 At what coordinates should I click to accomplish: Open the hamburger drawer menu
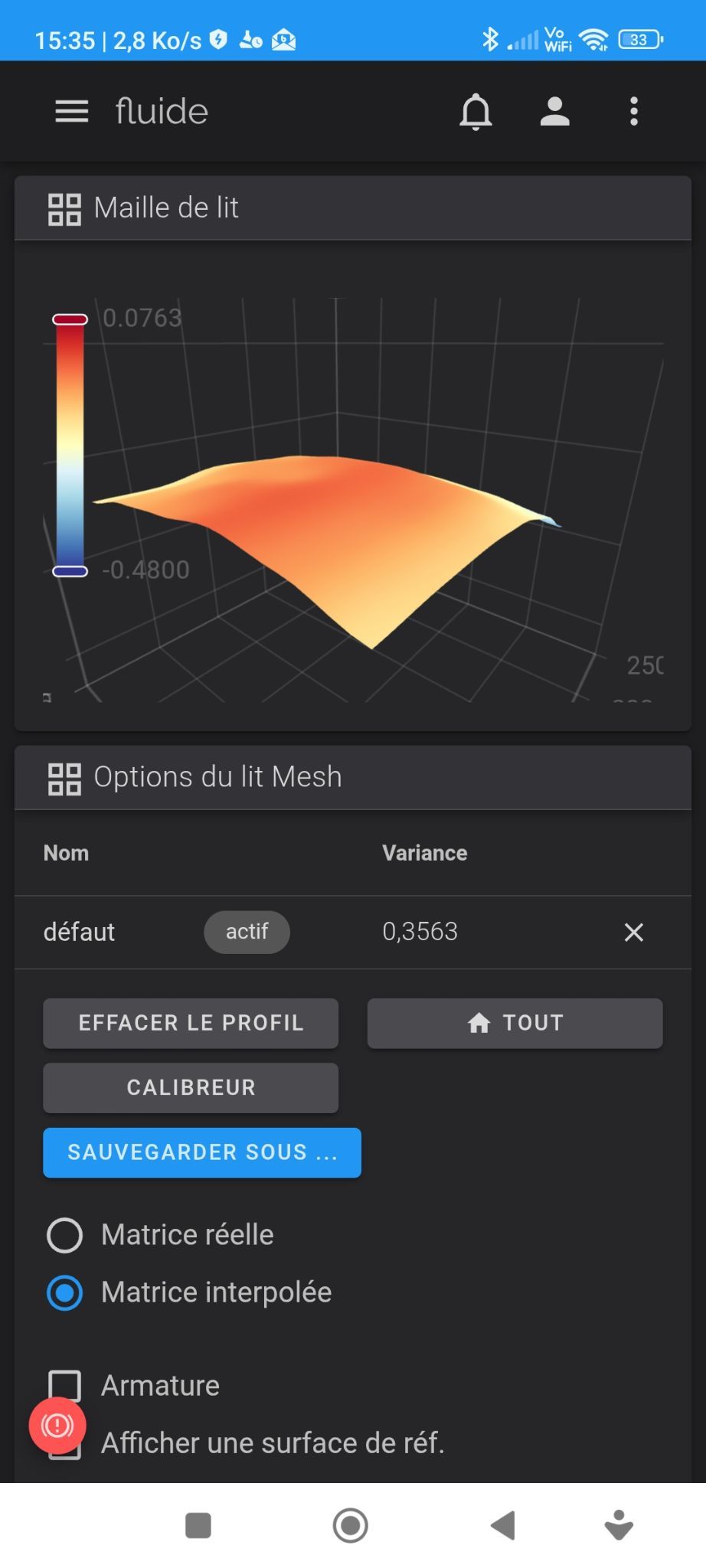pos(72,112)
